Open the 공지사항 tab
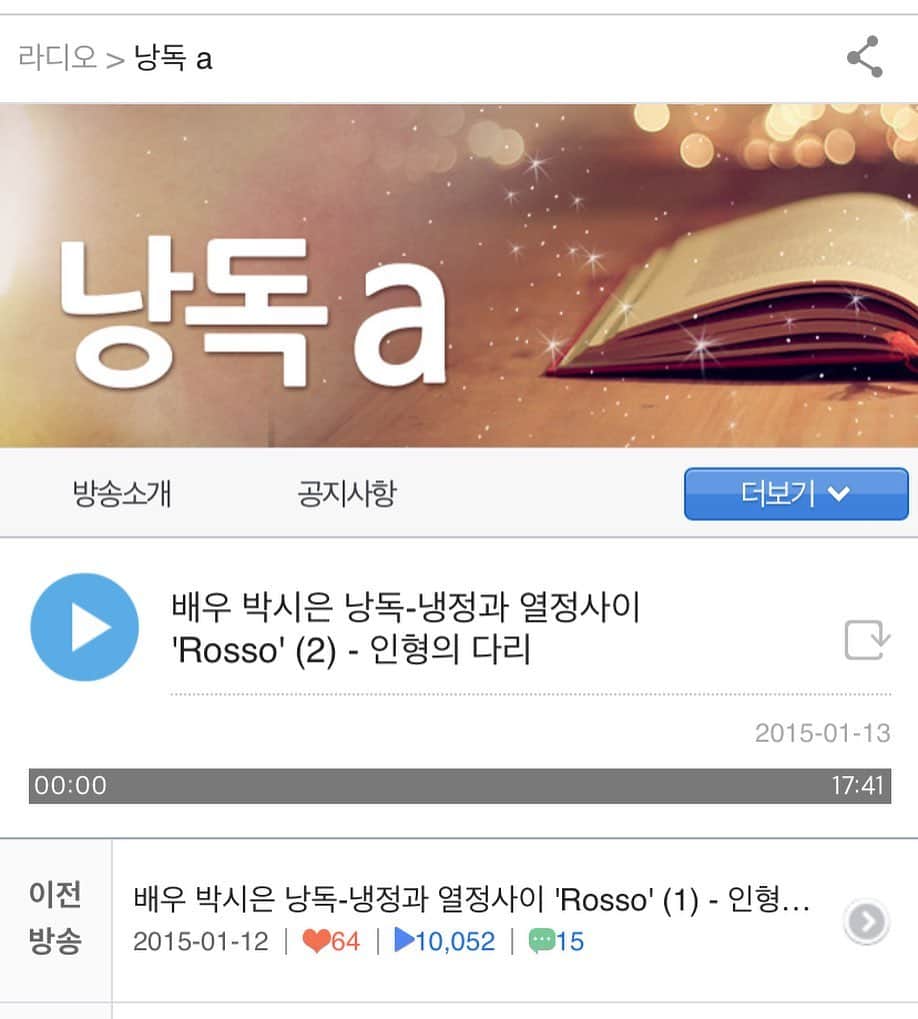Viewport: 918px width, 1019px height. 347,493
